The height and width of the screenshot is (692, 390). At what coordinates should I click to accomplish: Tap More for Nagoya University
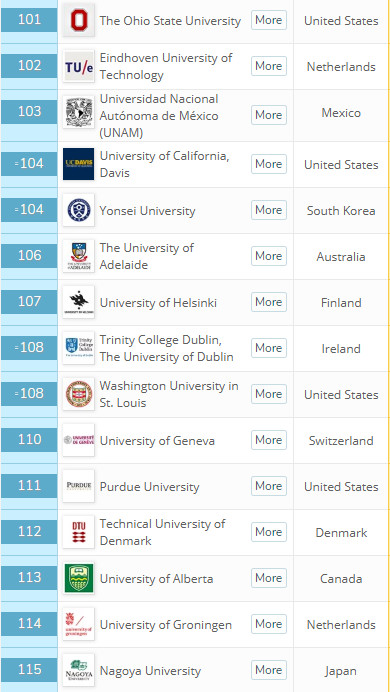(269, 670)
